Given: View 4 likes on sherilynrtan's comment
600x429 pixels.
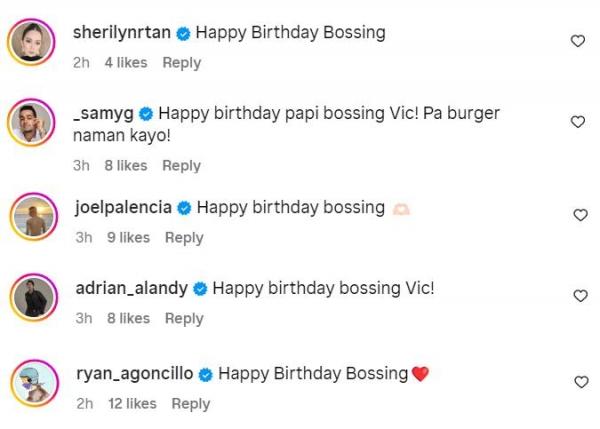Looking at the screenshot, I should pos(125,62).
